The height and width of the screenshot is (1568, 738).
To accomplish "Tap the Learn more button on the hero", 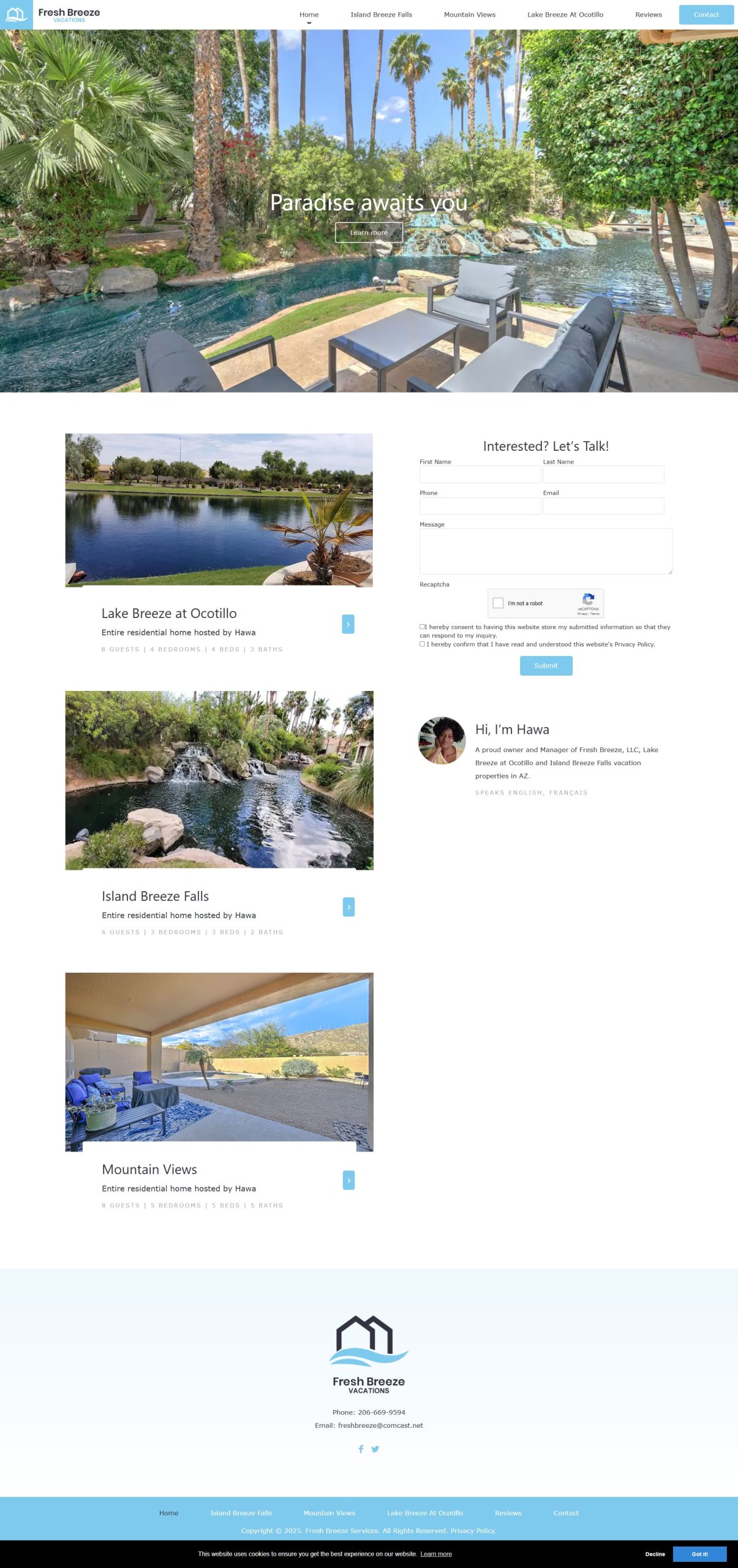I will click(x=369, y=233).
